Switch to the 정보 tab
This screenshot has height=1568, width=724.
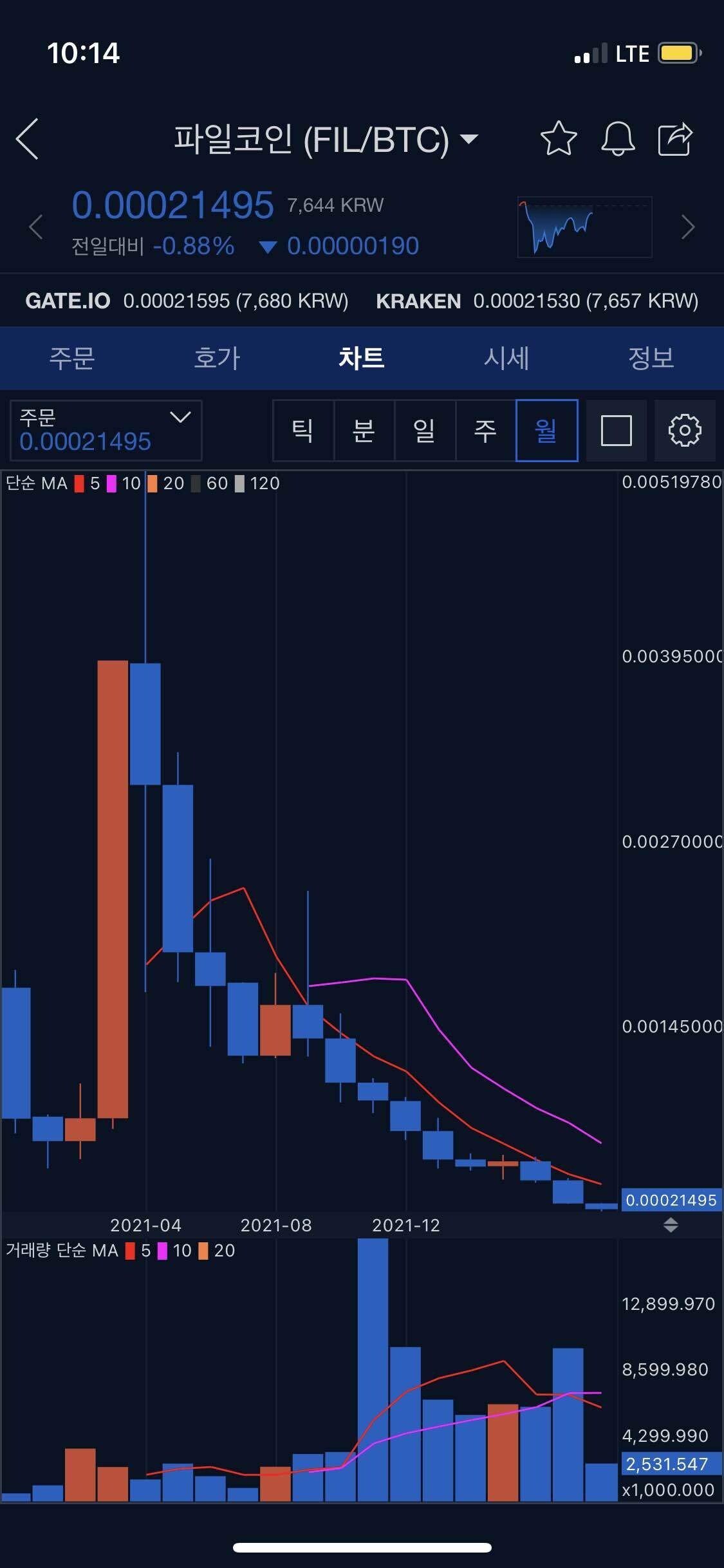pyautogui.click(x=651, y=358)
